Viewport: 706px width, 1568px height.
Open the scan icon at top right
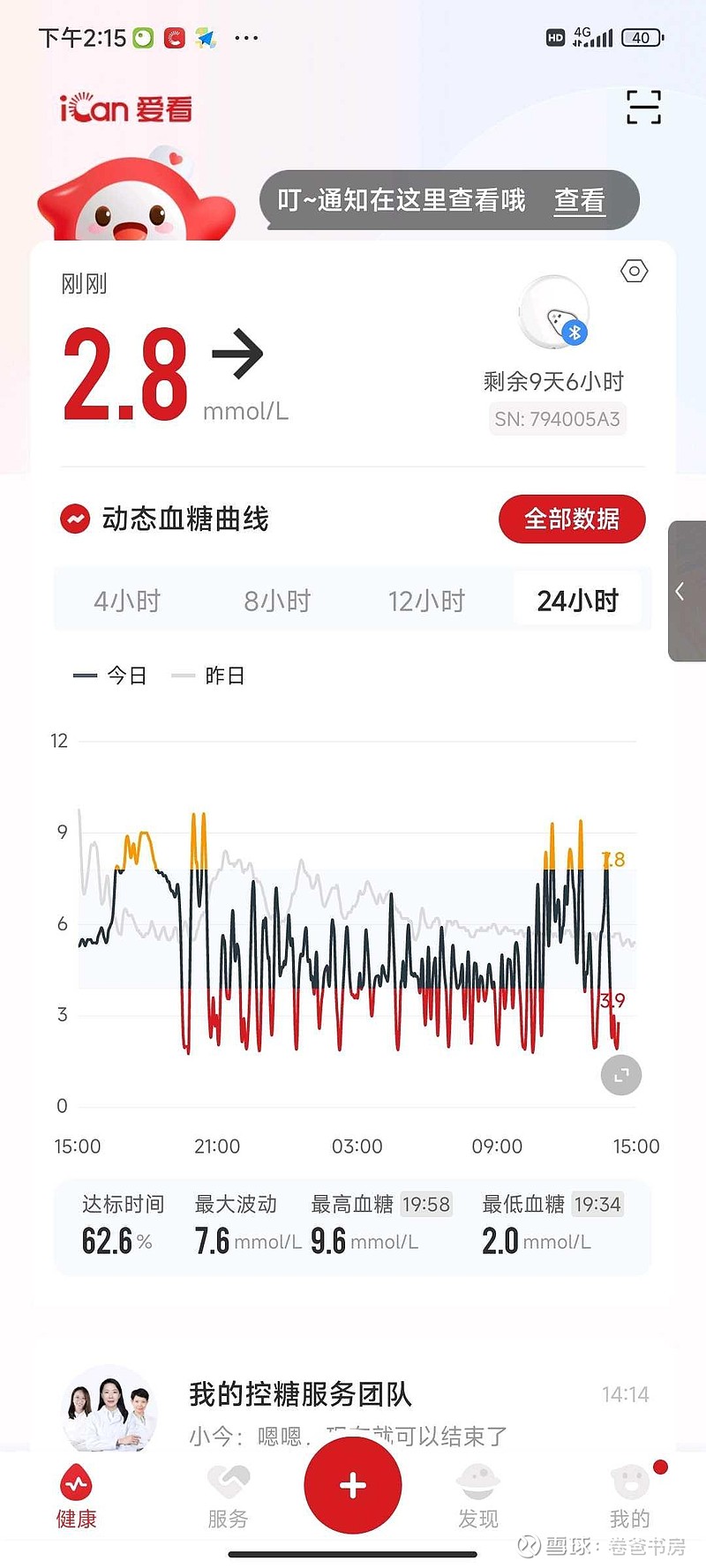(643, 107)
